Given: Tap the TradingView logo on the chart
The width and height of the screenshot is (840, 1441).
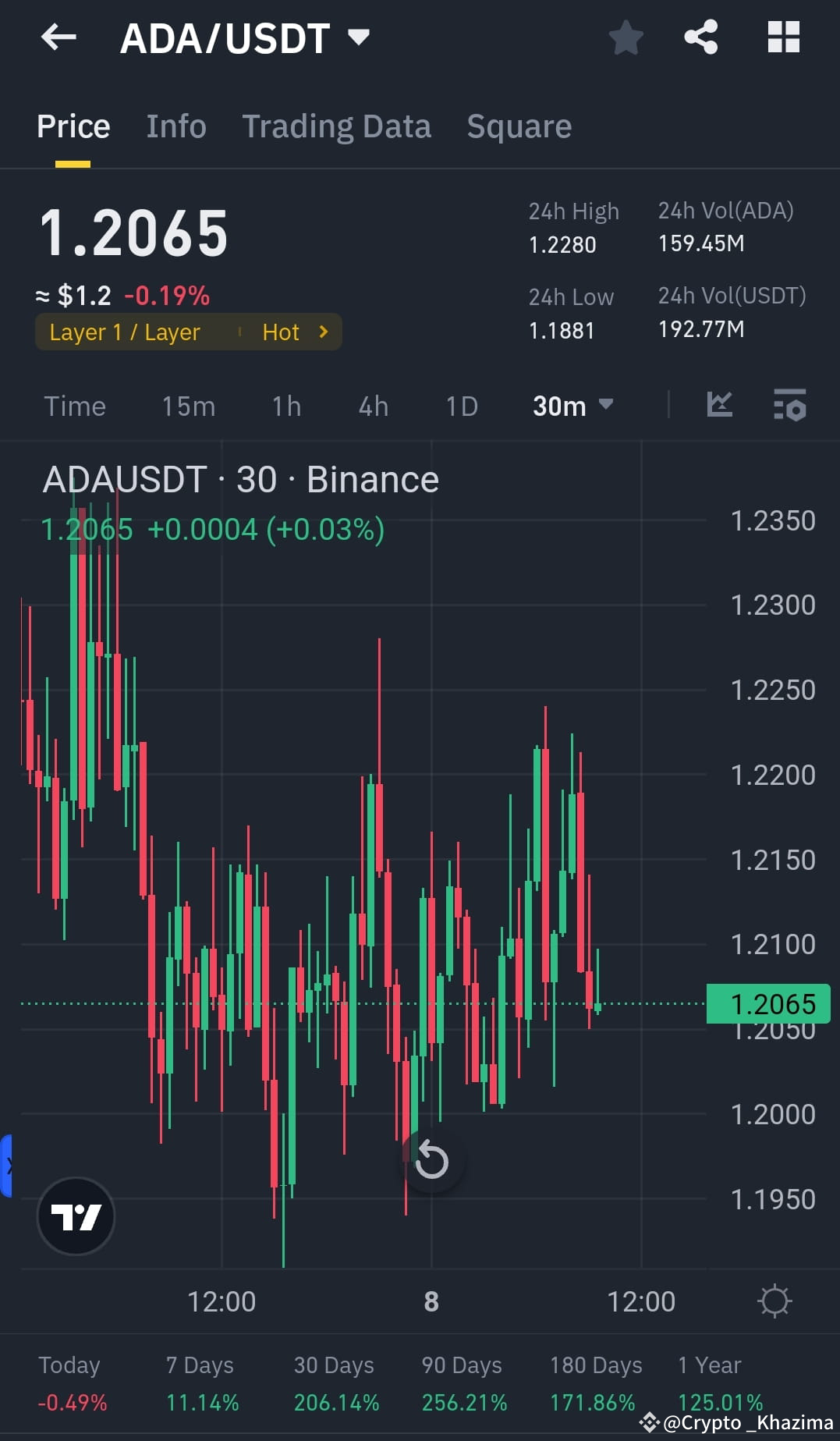Looking at the screenshot, I should coord(75,1217).
